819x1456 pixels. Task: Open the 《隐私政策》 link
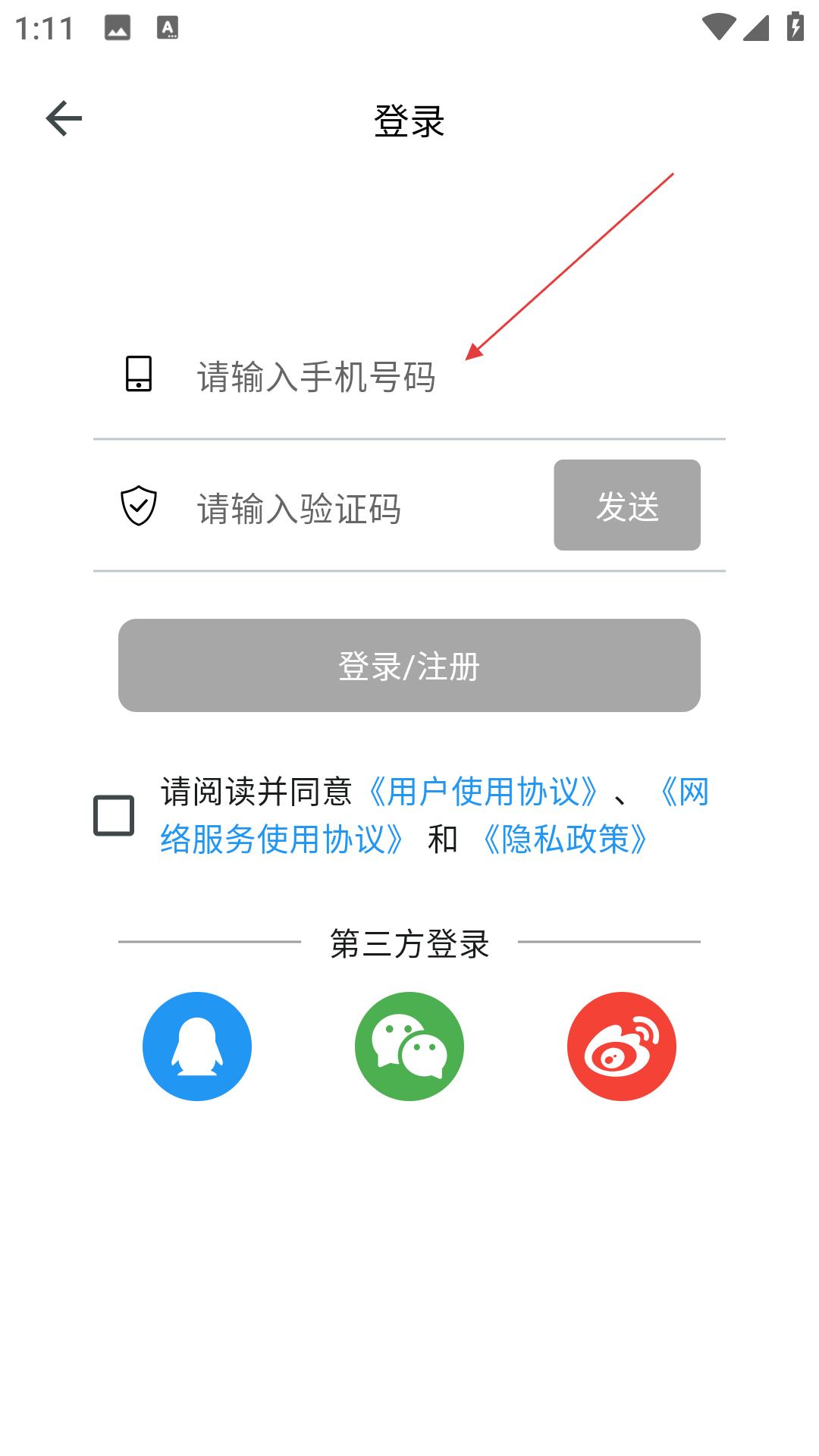coord(565,839)
